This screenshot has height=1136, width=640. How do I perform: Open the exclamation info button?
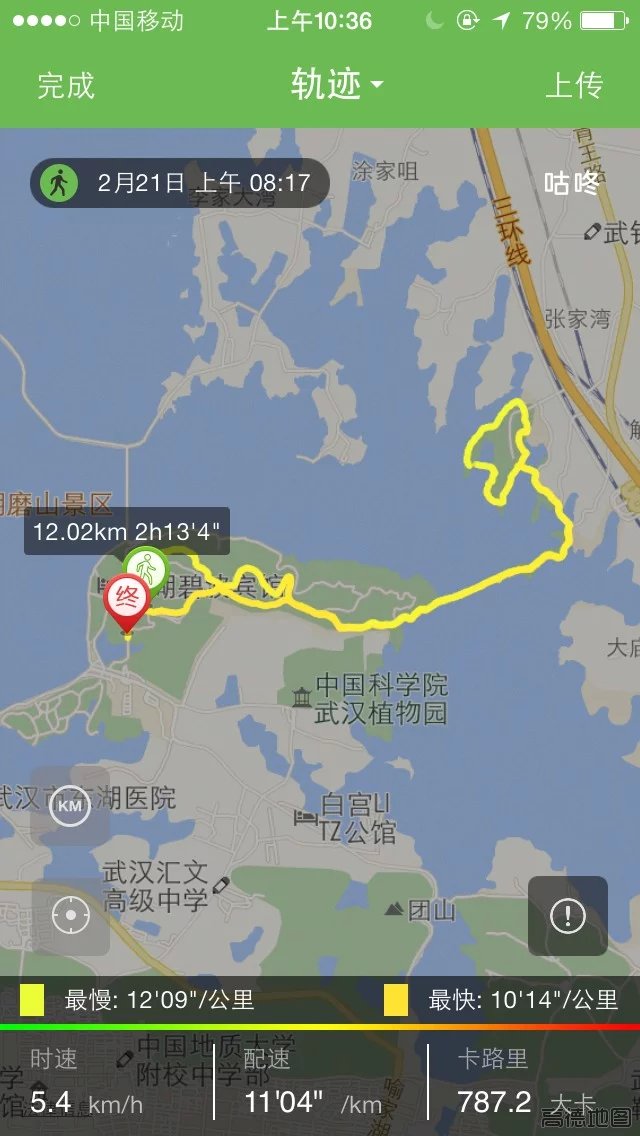point(568,916)
